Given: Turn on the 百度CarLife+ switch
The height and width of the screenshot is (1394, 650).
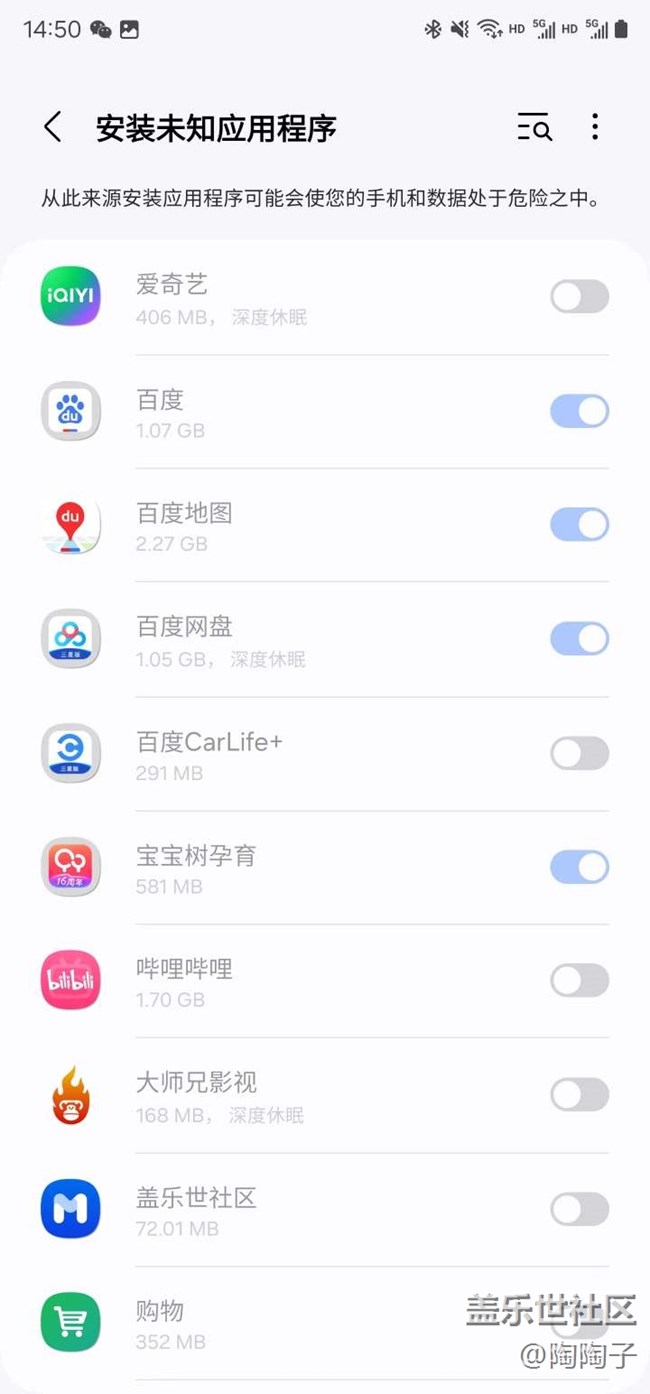Looking at the screenshot, I should coord(580,753).
